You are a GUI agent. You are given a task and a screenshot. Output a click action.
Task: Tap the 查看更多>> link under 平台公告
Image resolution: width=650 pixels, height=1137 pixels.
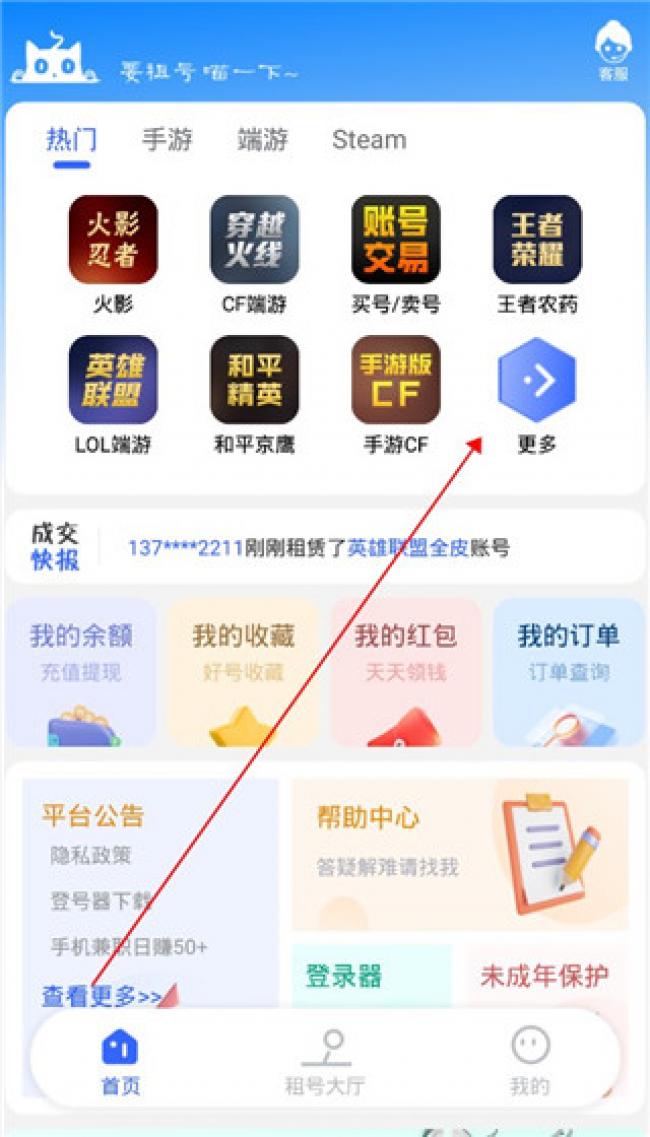pyautogui.click(x=101, y=996)
